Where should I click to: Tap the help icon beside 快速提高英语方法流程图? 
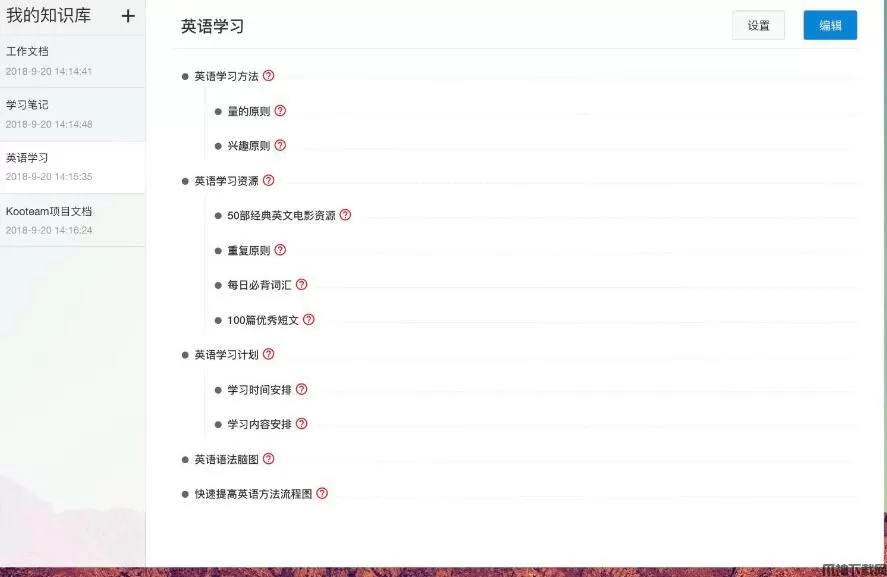click(322, 493)
